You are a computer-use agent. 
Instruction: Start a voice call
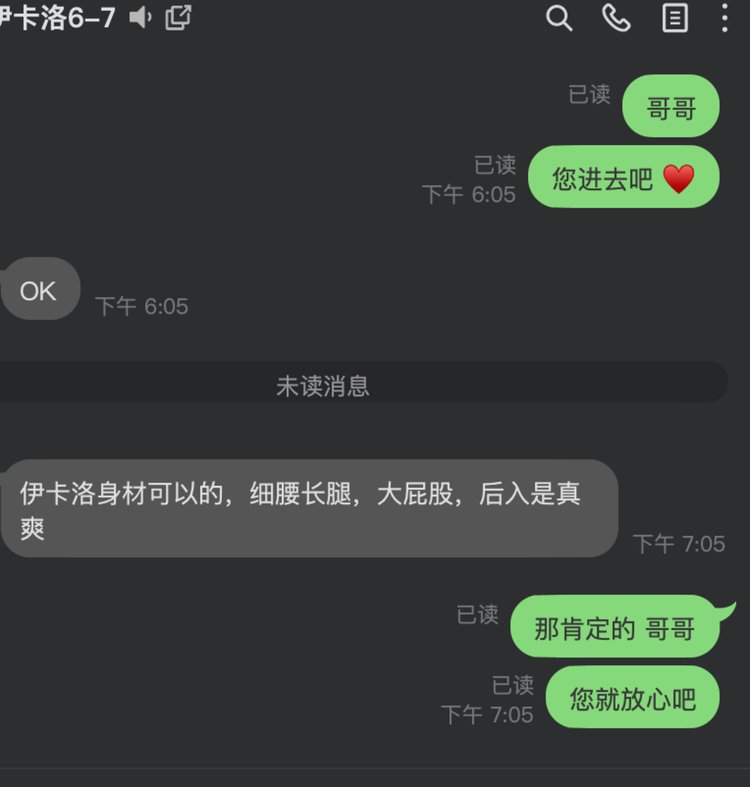616,18
